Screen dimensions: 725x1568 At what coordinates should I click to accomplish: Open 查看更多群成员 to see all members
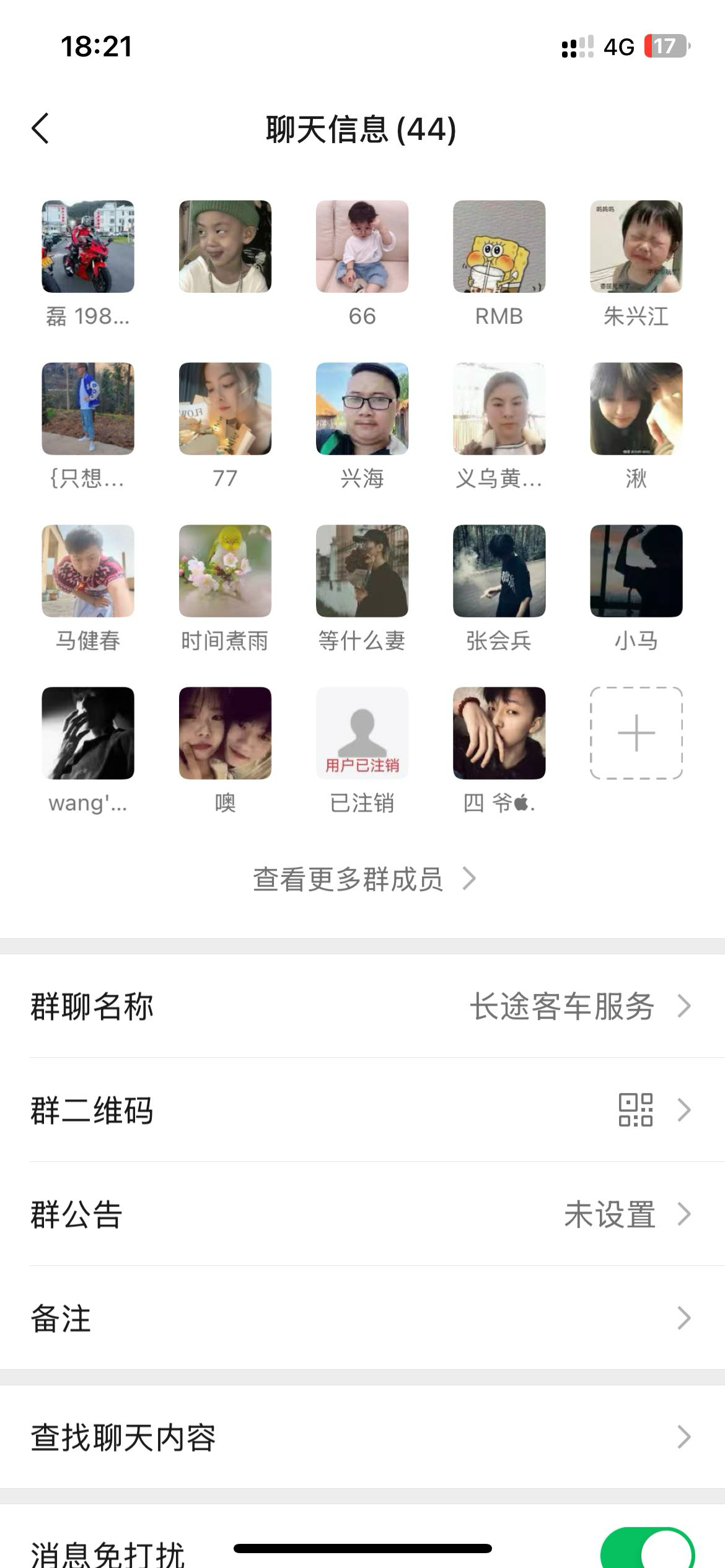pos(364,879)
